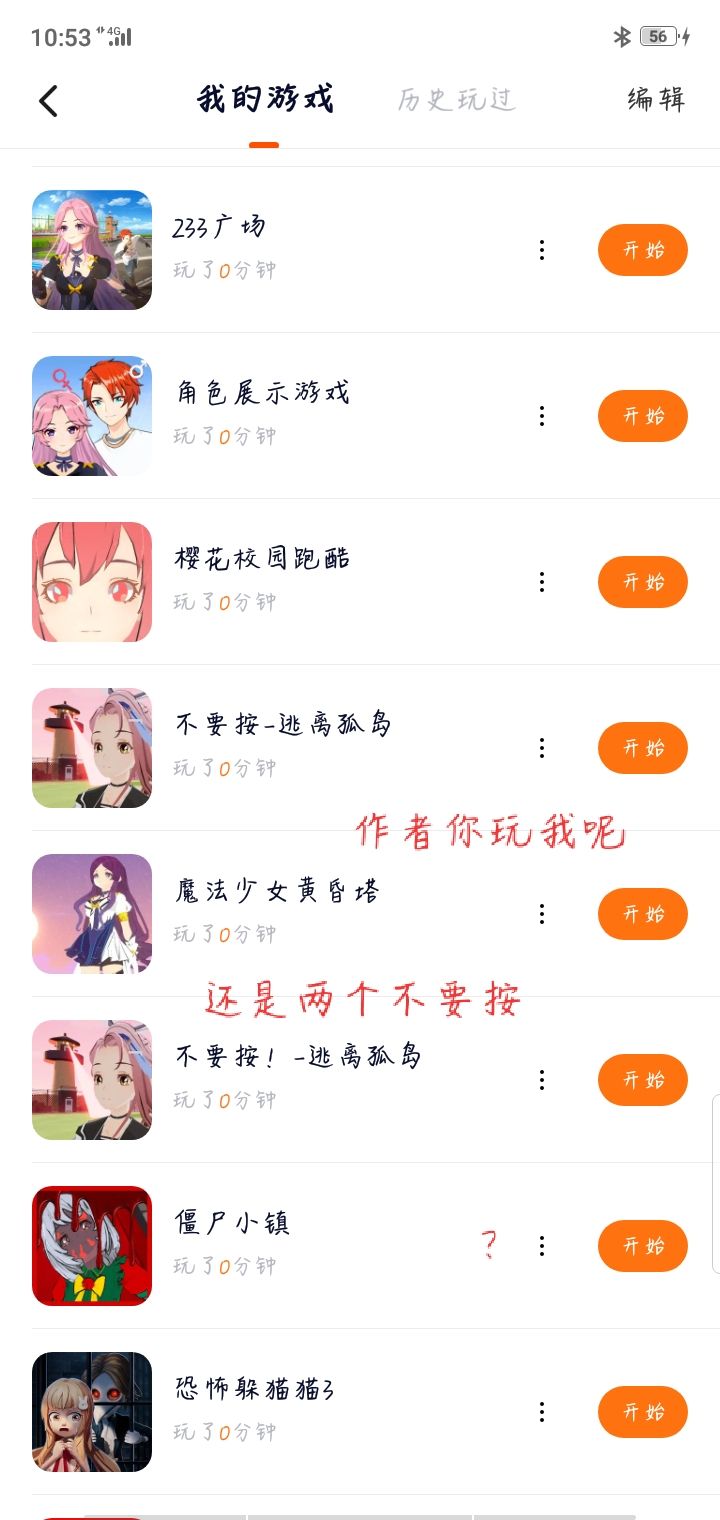Image resolution: width=720 pixels, height=1520 pixels.
Task: Show more options for 樱花校园跑酷
Action: click(x=541, y=582)
